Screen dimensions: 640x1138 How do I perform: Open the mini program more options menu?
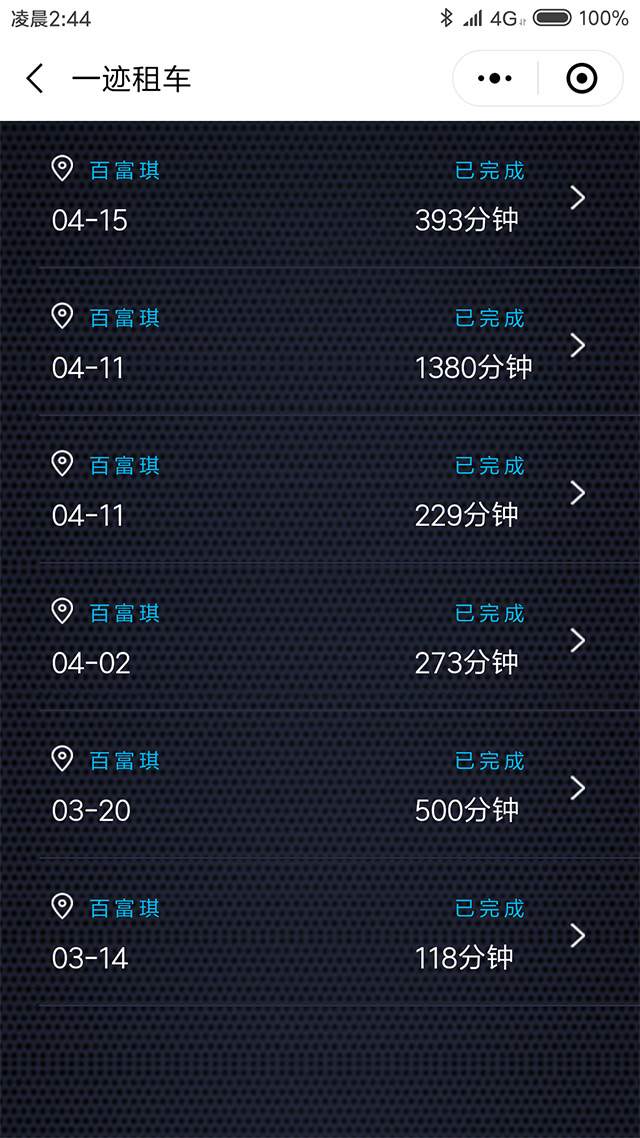coord(495,79)
